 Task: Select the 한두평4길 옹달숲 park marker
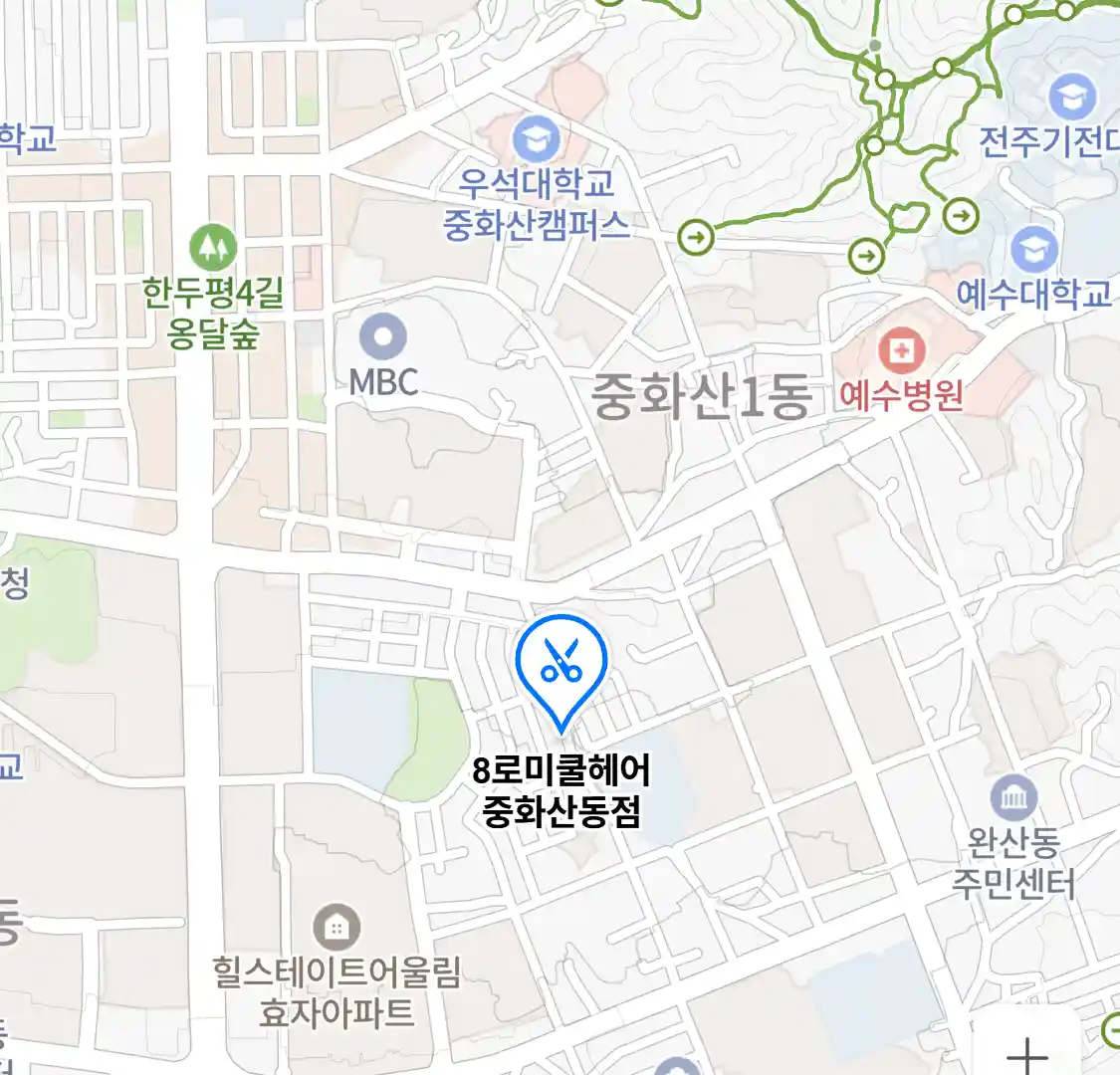[213, 247]
